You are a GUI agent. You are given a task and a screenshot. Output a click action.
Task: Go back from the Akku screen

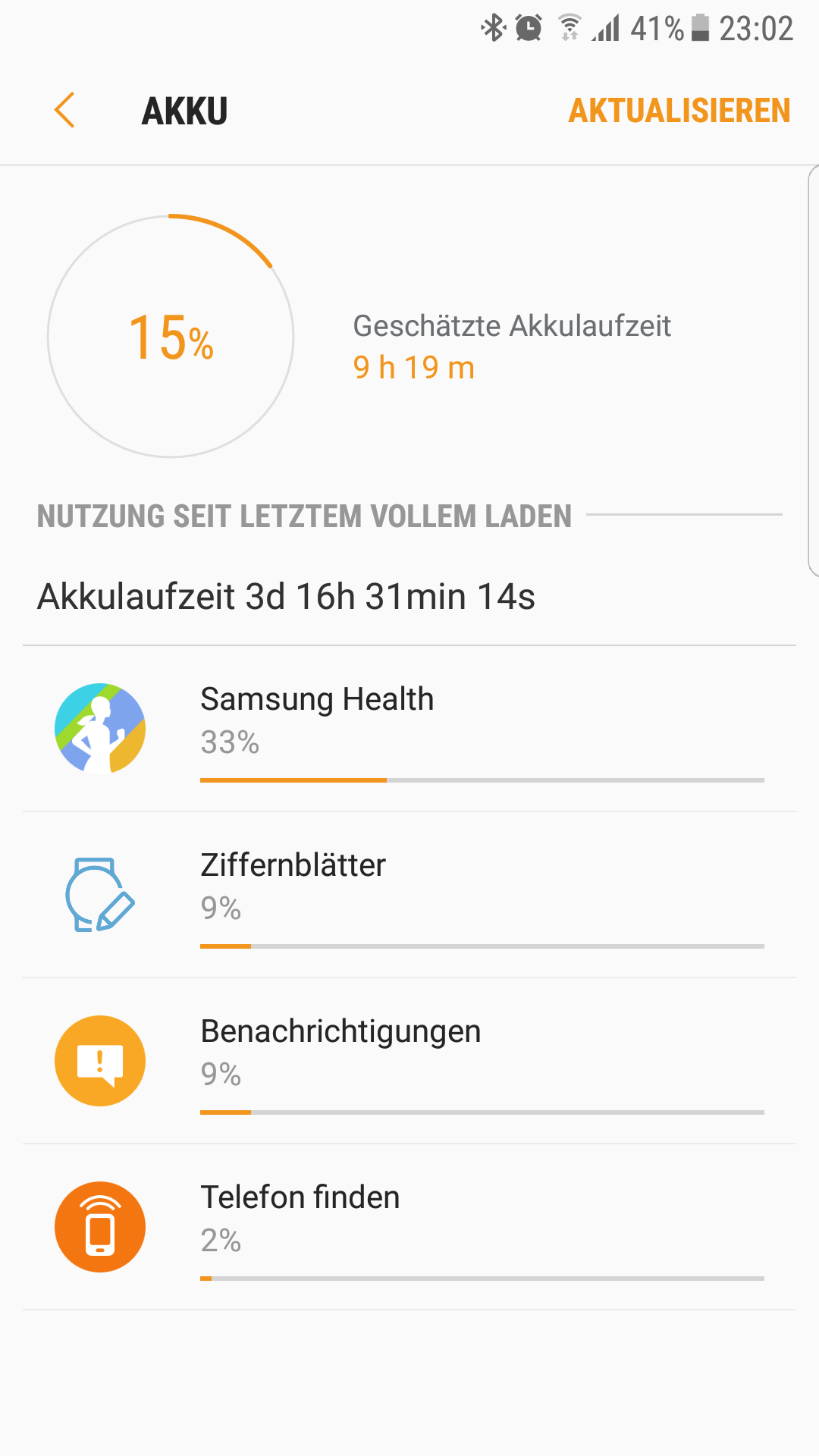65,111
